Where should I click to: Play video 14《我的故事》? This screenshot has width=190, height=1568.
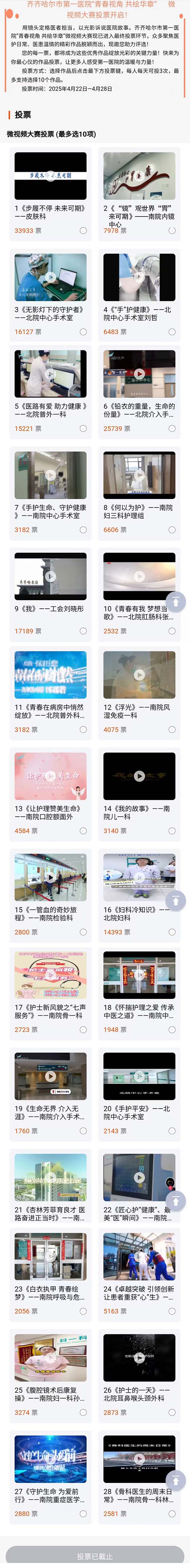139,776
